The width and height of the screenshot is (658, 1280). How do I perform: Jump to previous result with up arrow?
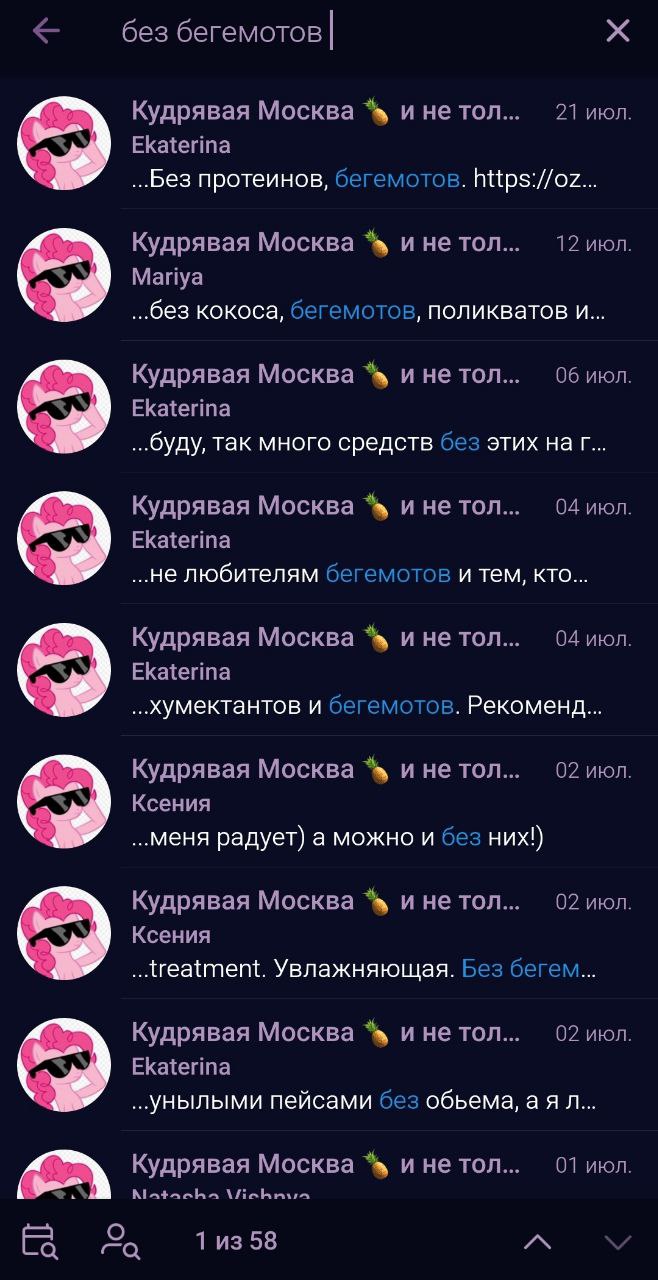[538, 1242]
